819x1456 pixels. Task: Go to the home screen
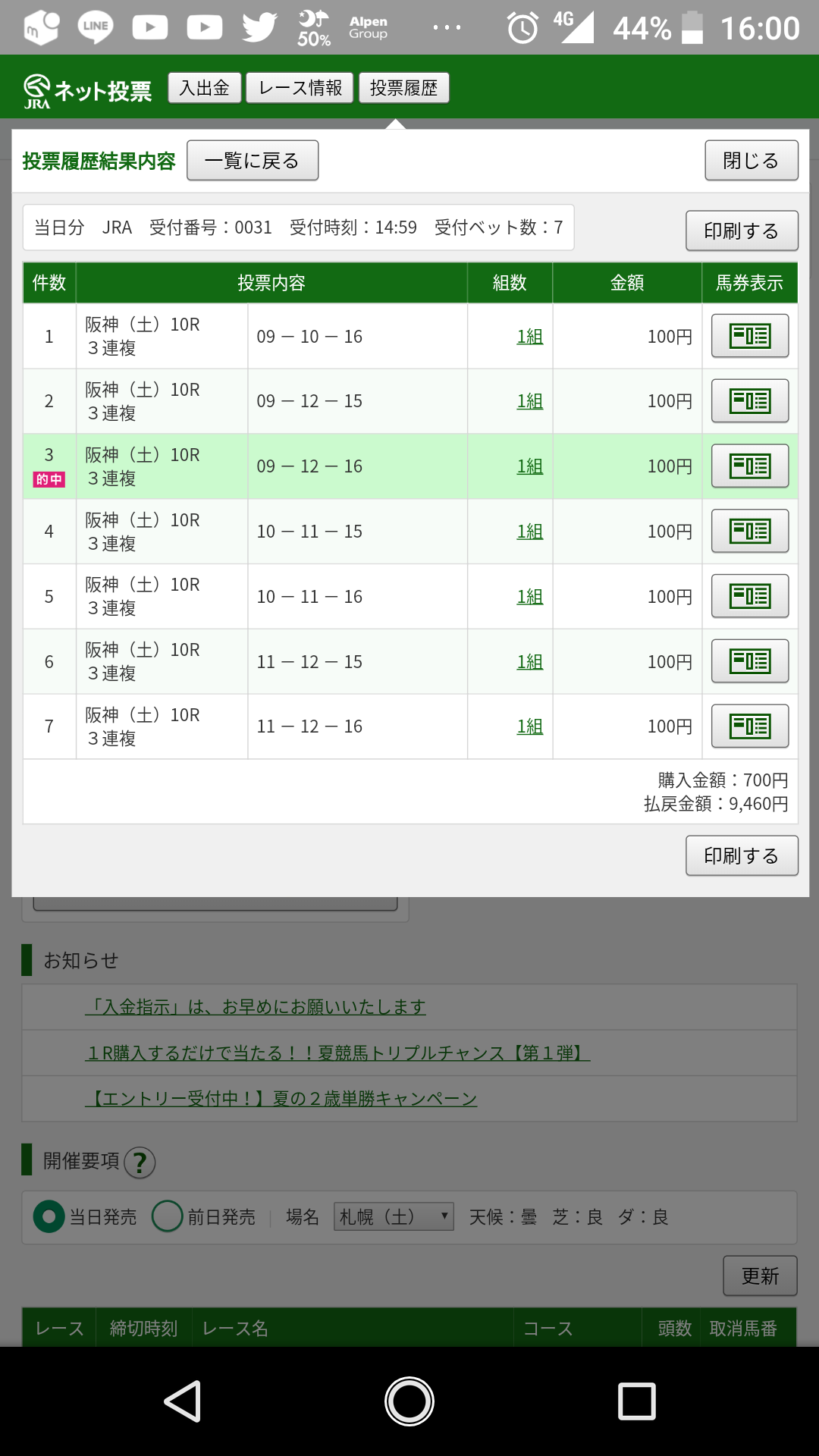pyautogui.click(x=409, y=1401)
